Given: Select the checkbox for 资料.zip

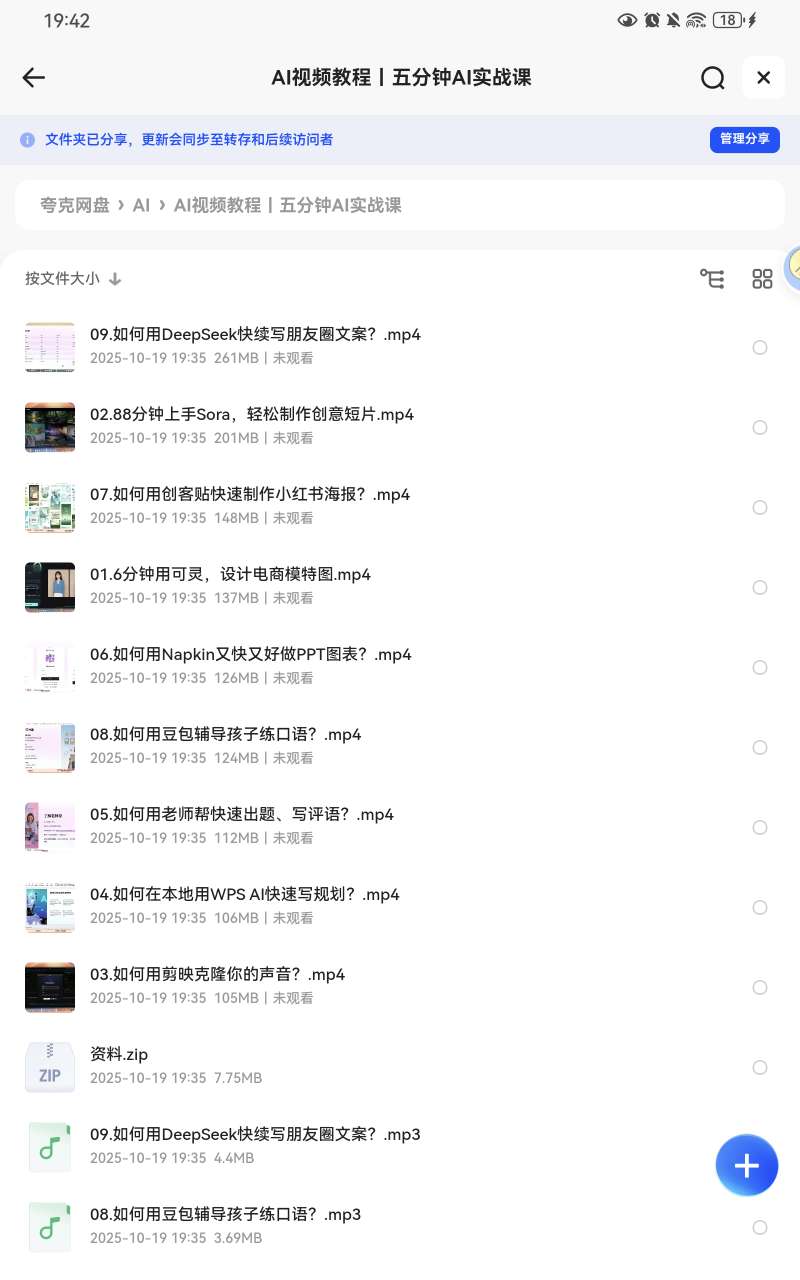Looking at the screenshot, I should pyautogui.click(x=760, y=1067).
